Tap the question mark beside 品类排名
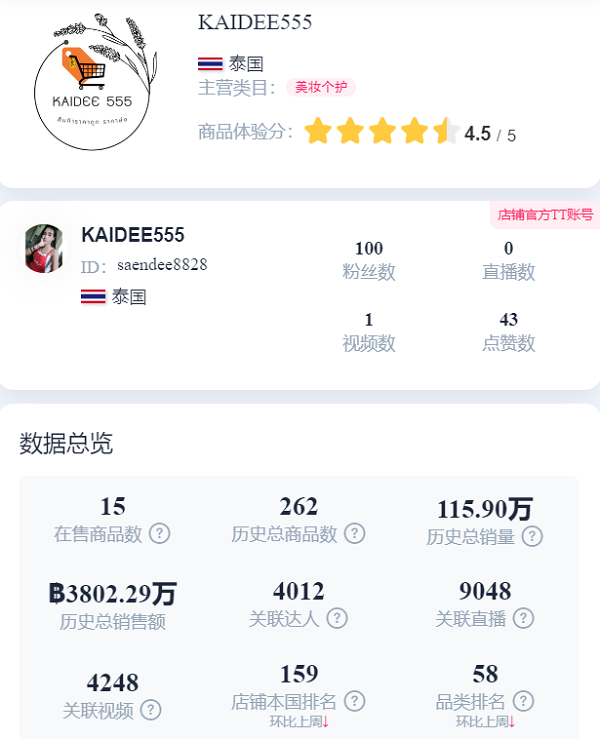 (523, 701)
